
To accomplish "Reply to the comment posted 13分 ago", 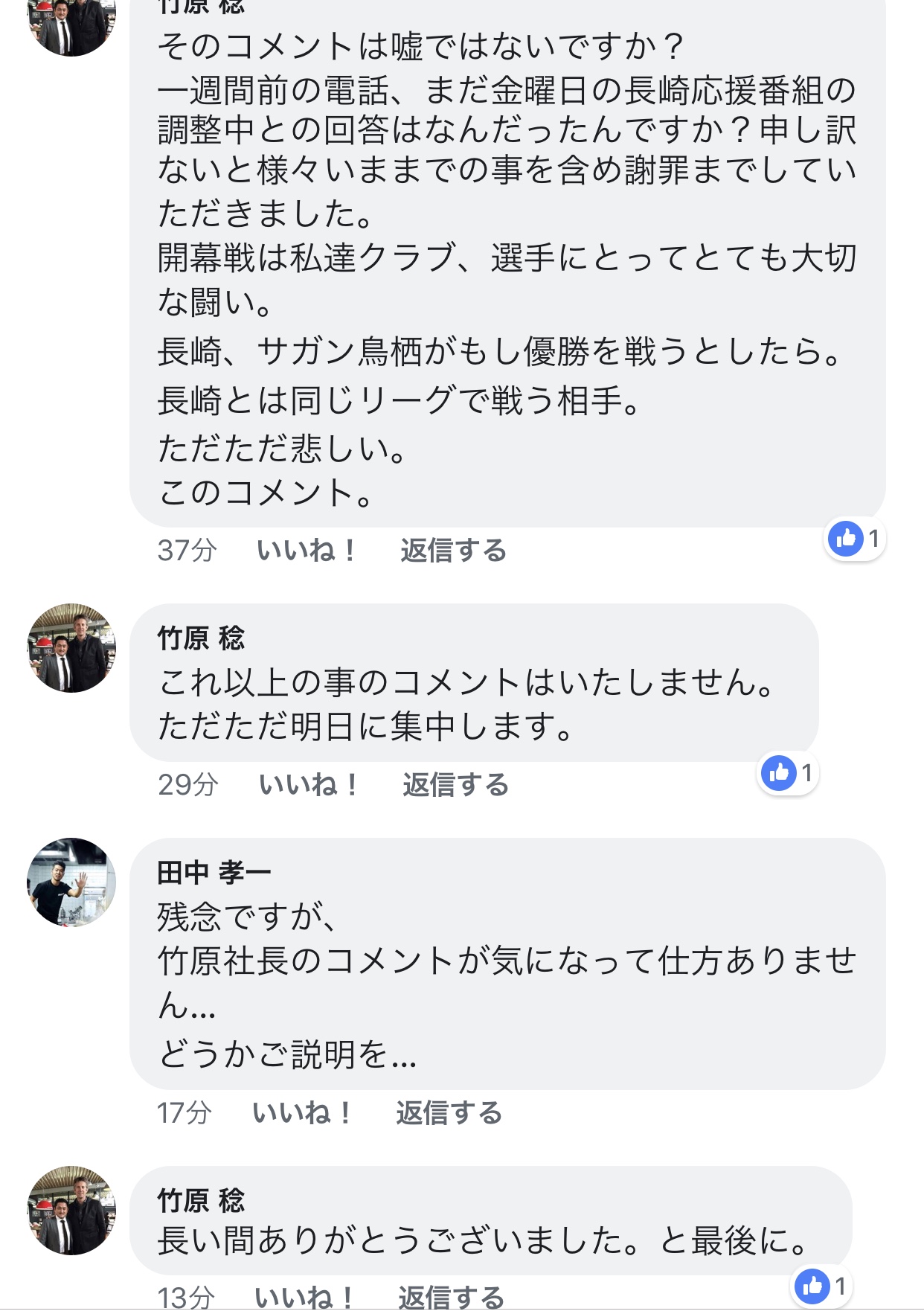I will pos(451,1298).
